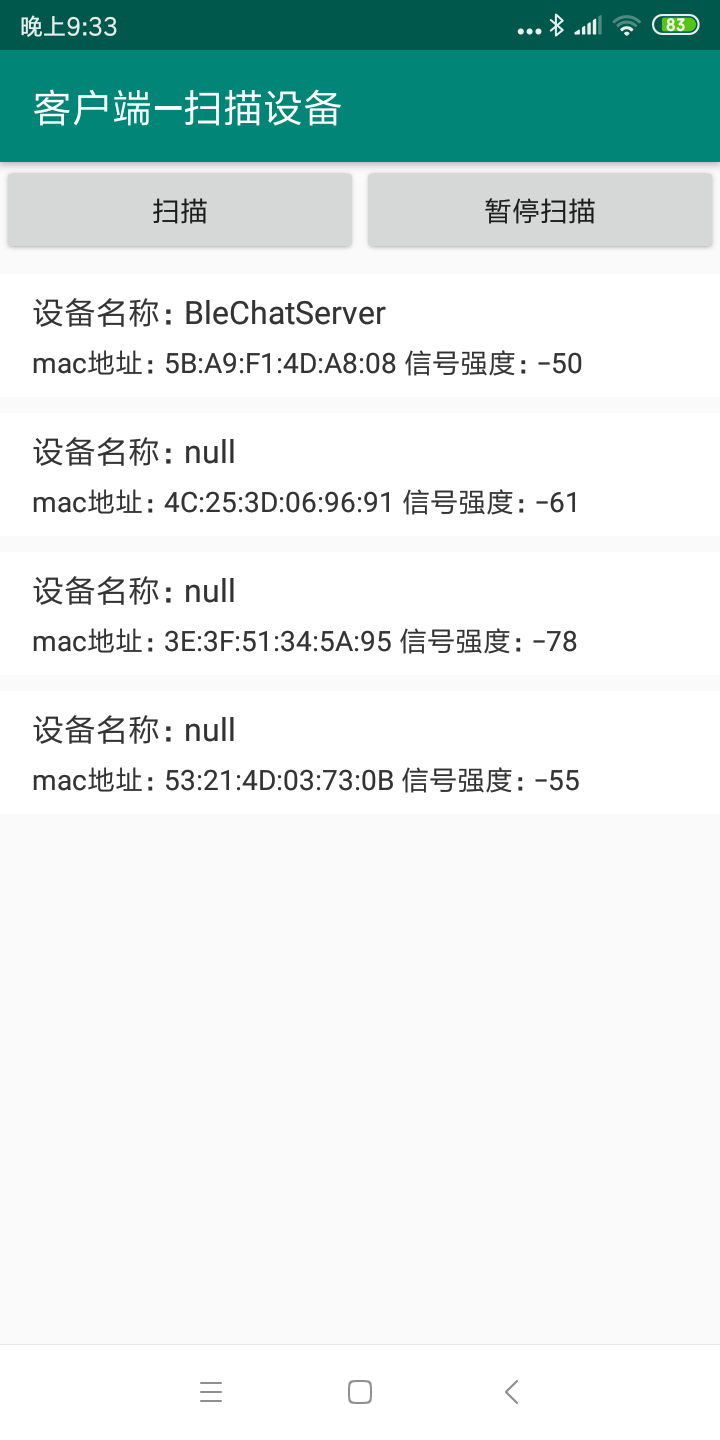
Task: Choose device with mac 3E:3F:51:34:5A:95
Action: point(360,614)
